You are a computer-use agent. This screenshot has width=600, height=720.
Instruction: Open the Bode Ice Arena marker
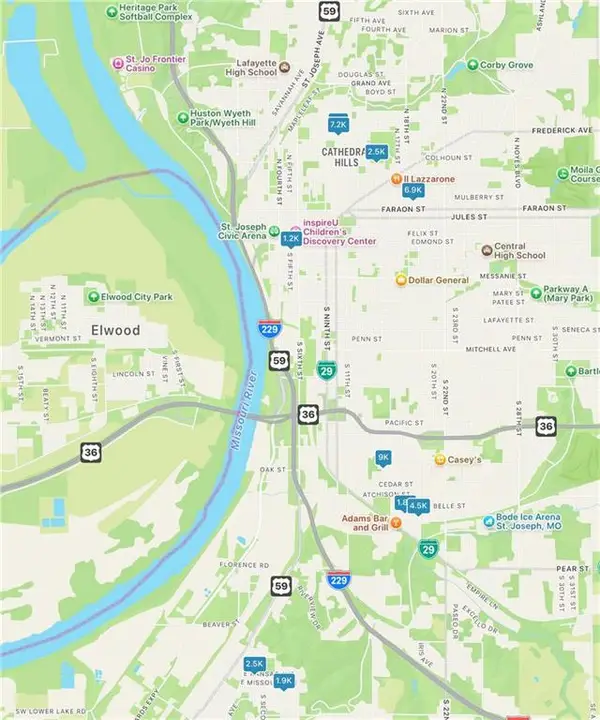(x=488, y=520)
